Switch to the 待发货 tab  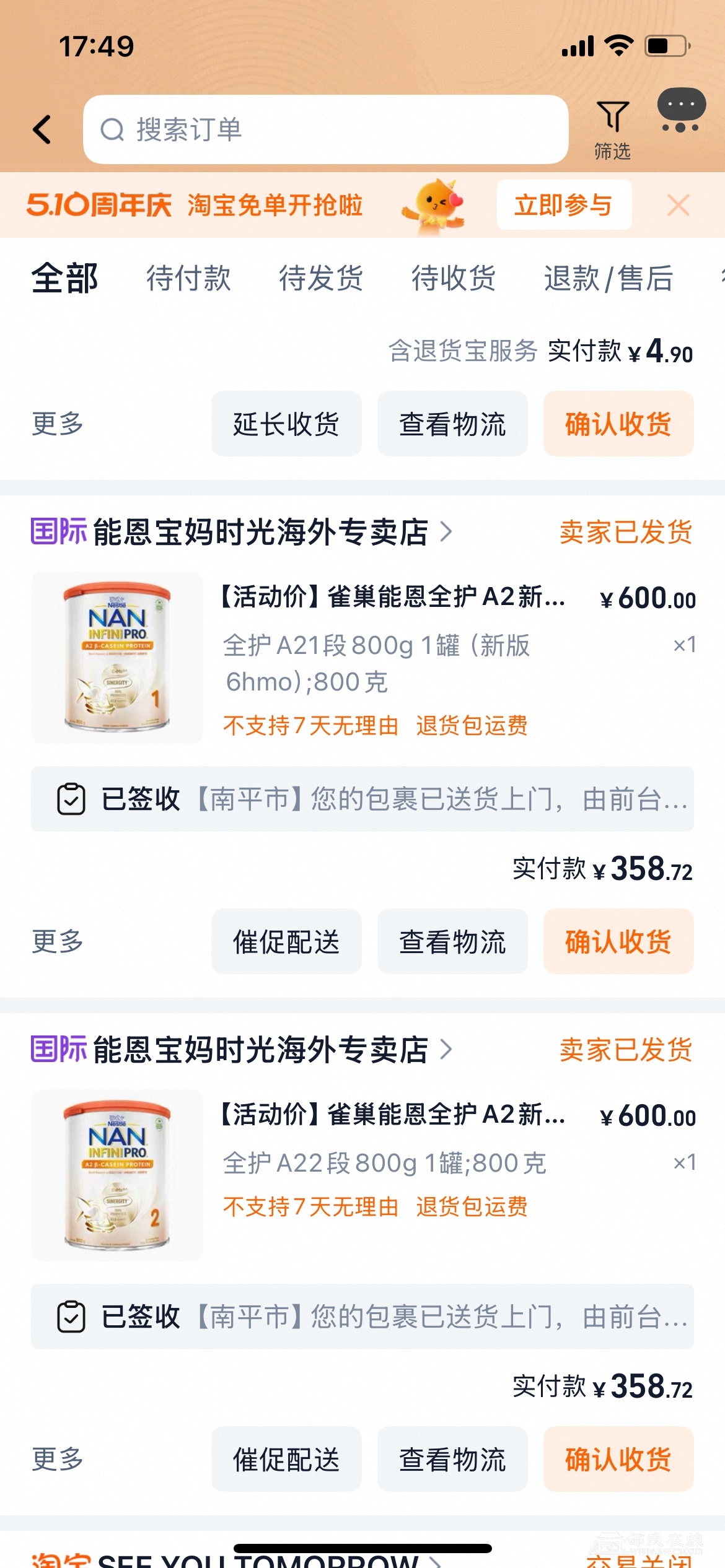coord(321,278)
